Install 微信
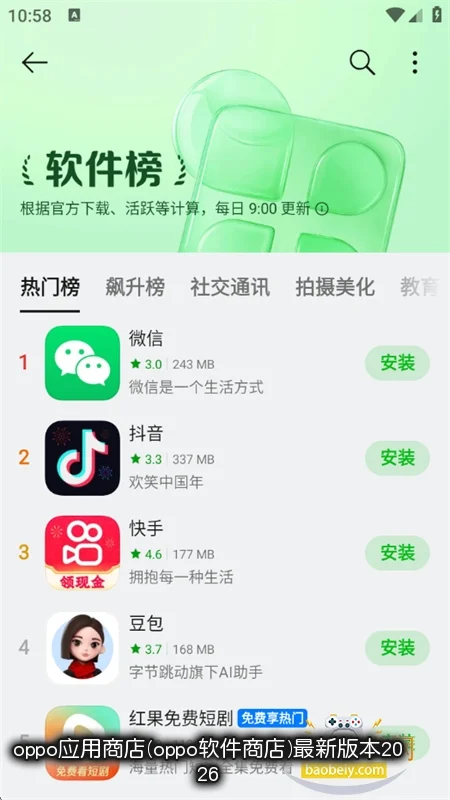This screenshot has width=450, height=800. pyautogui.click(x=397, y=363)
